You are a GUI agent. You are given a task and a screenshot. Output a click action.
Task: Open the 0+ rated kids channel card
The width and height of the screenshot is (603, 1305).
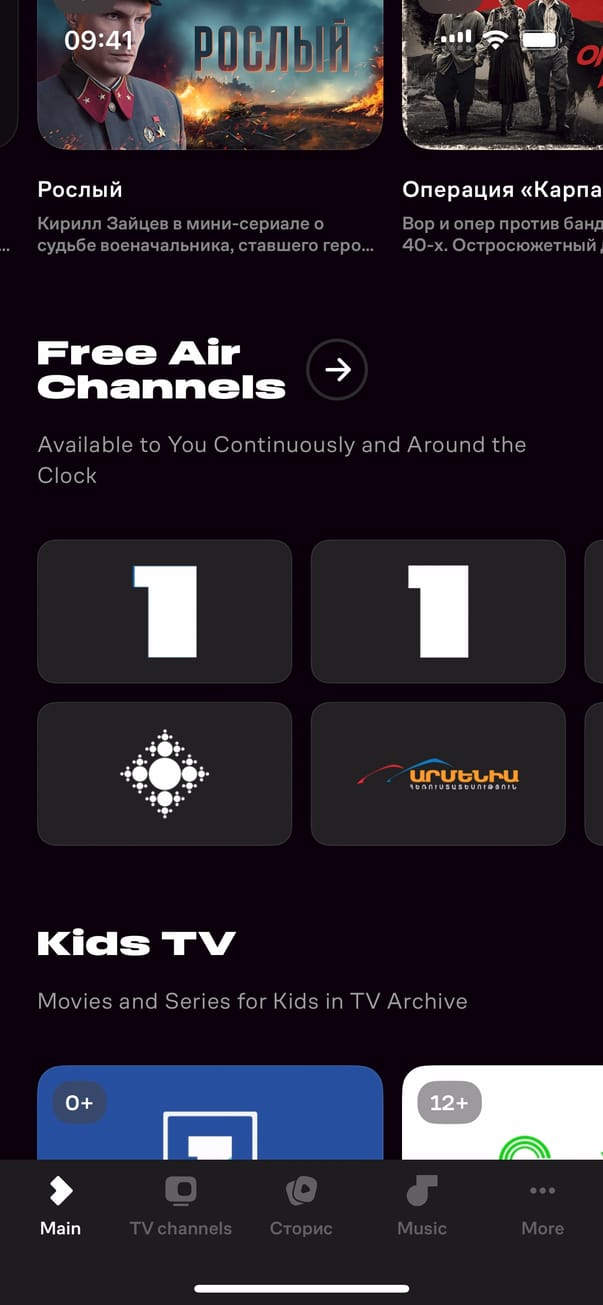point(210,1113)
